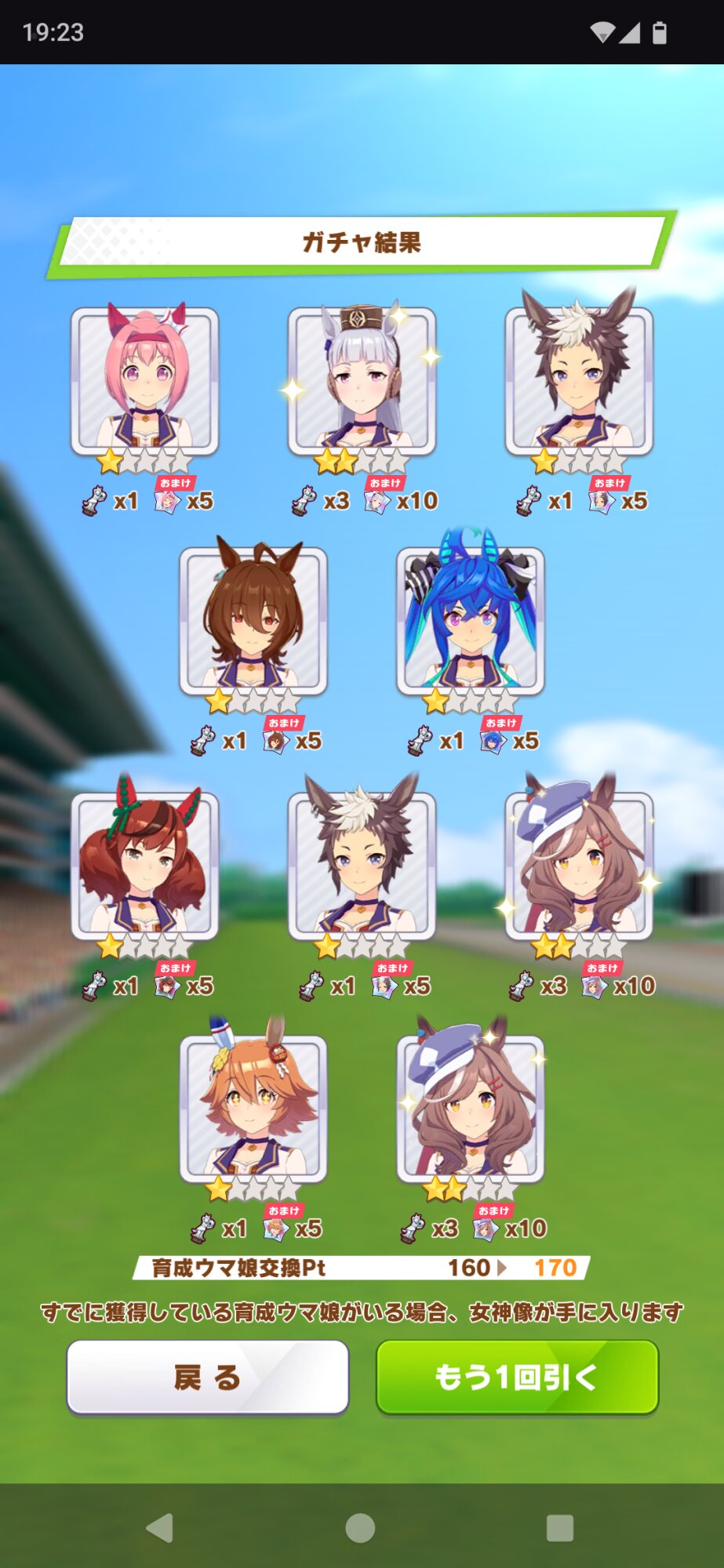Screen dimensions: 724x1568
Task: Go back using the system navigation bar
Action: click(x=160, y=1527)
